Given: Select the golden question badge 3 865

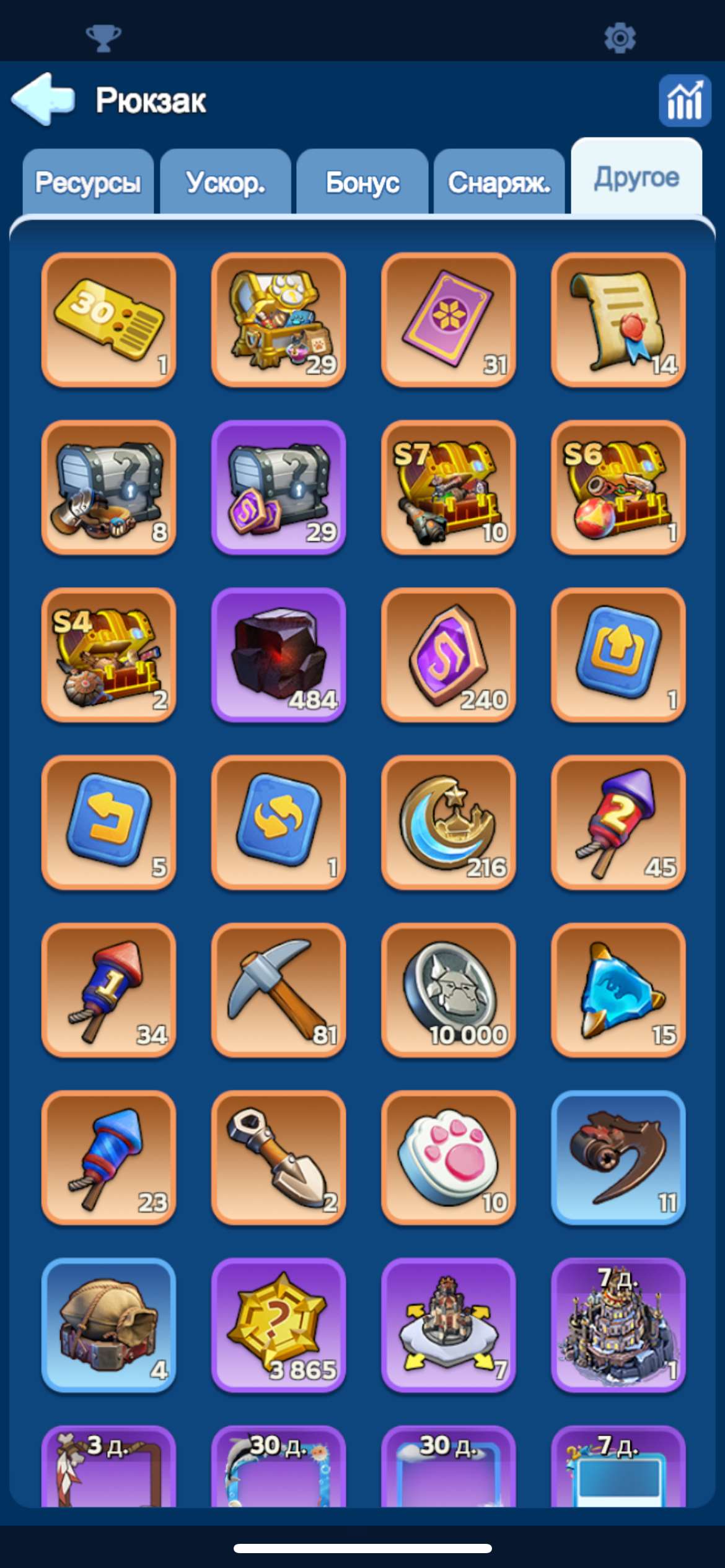Looking at the screenshot, I should (x=279, y=1325).
